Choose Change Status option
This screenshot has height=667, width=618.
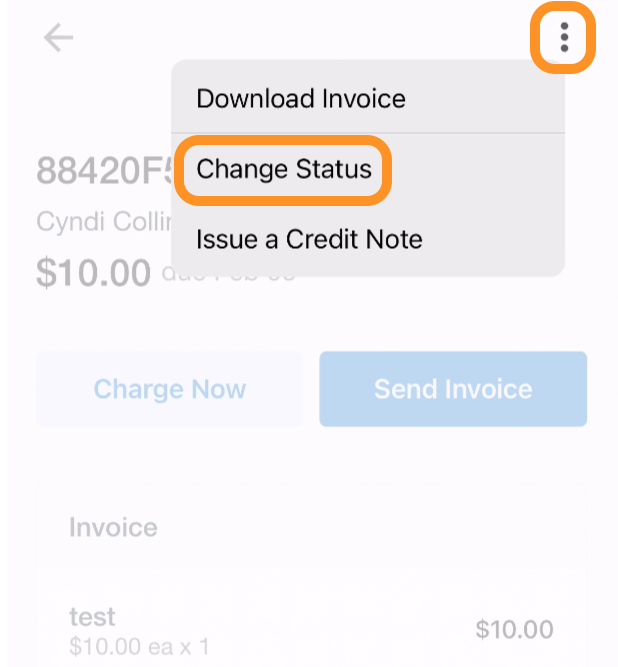284,169
